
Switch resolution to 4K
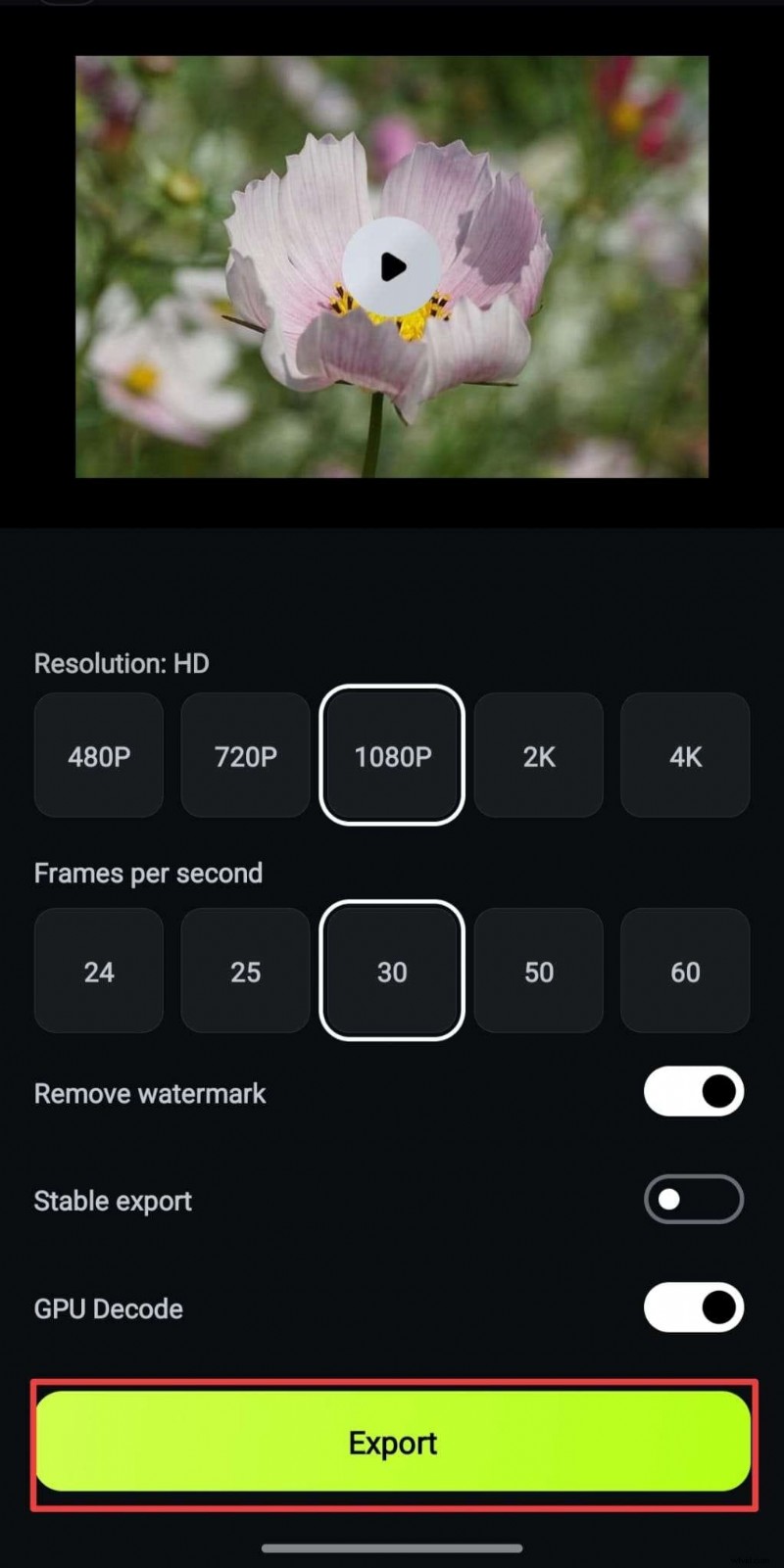pyautogui.click(x=685, y=756)
